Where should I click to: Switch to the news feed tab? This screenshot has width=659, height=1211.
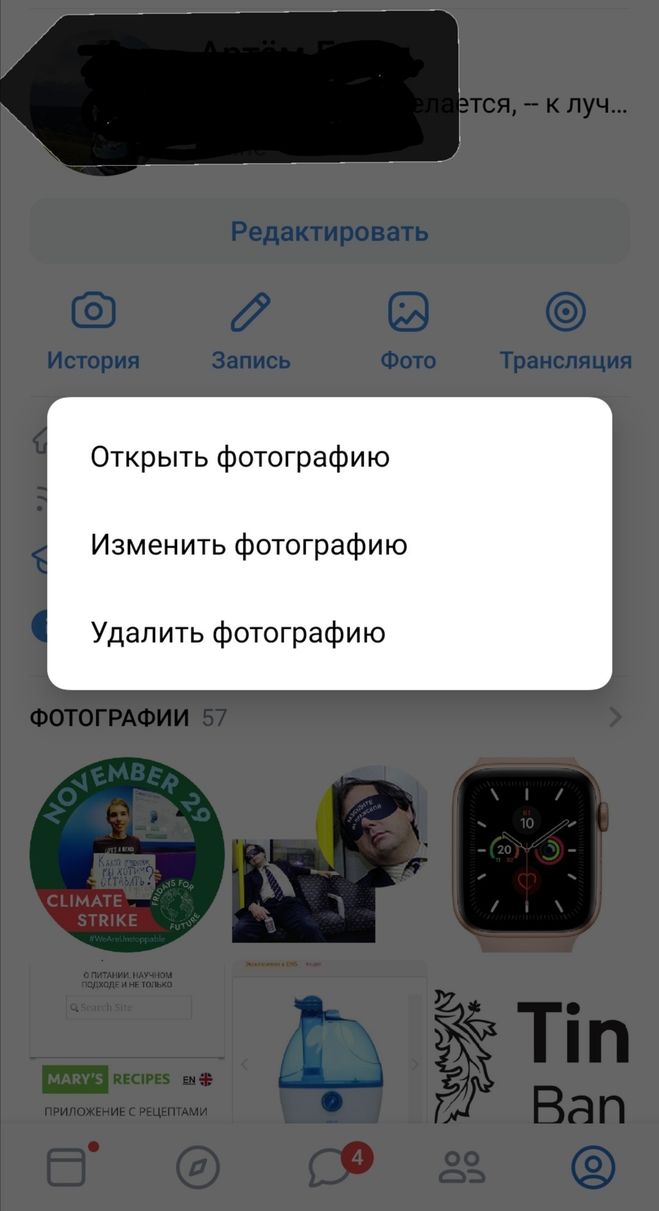click(67, 1166)
